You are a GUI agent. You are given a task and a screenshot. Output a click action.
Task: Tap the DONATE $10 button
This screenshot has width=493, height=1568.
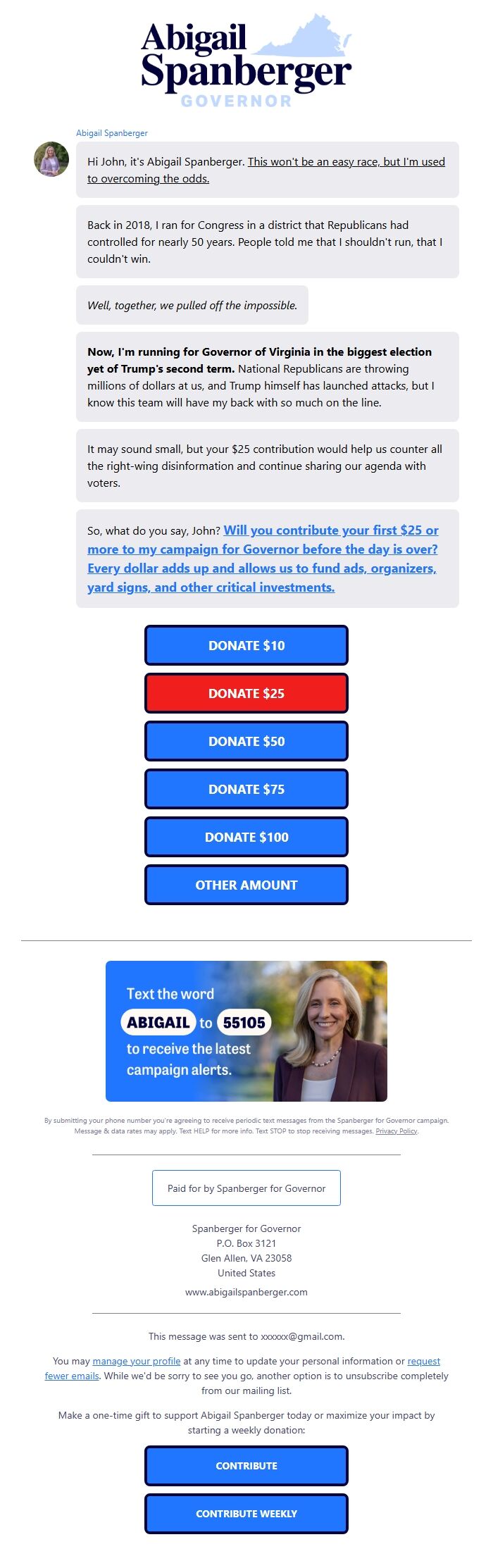coord(246,645)
